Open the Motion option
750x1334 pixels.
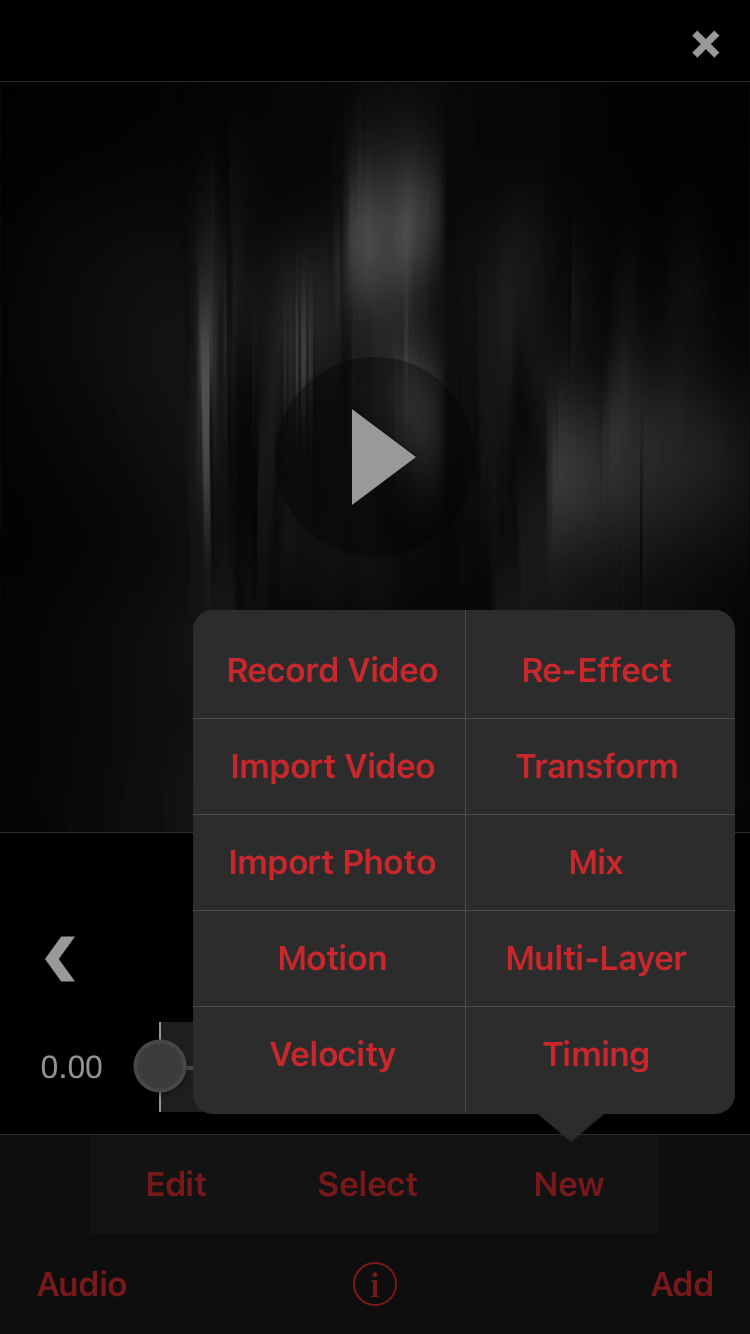332,958
